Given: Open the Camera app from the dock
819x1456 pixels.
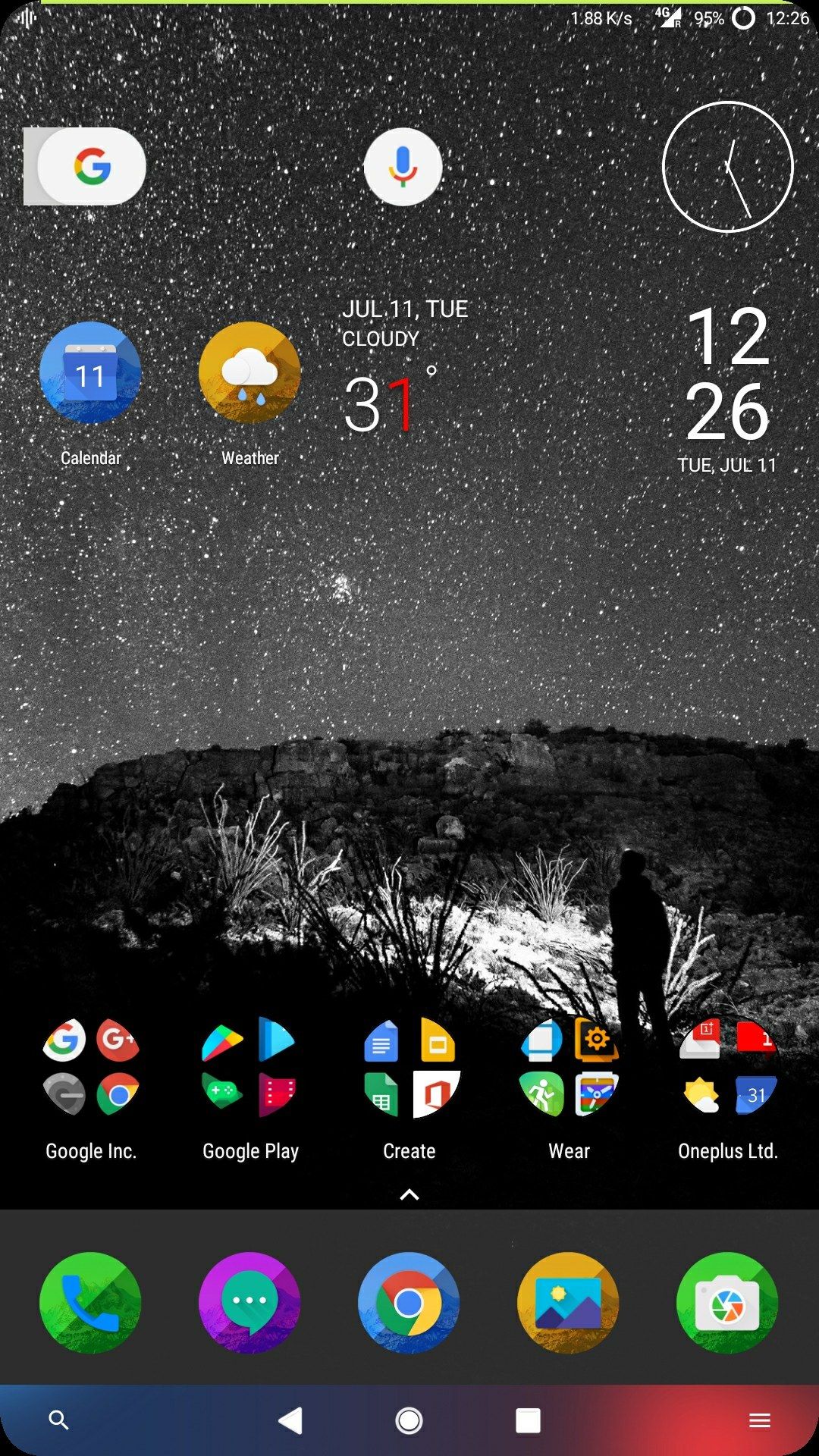Looking at the screenshot, I should pos(726,1302).
